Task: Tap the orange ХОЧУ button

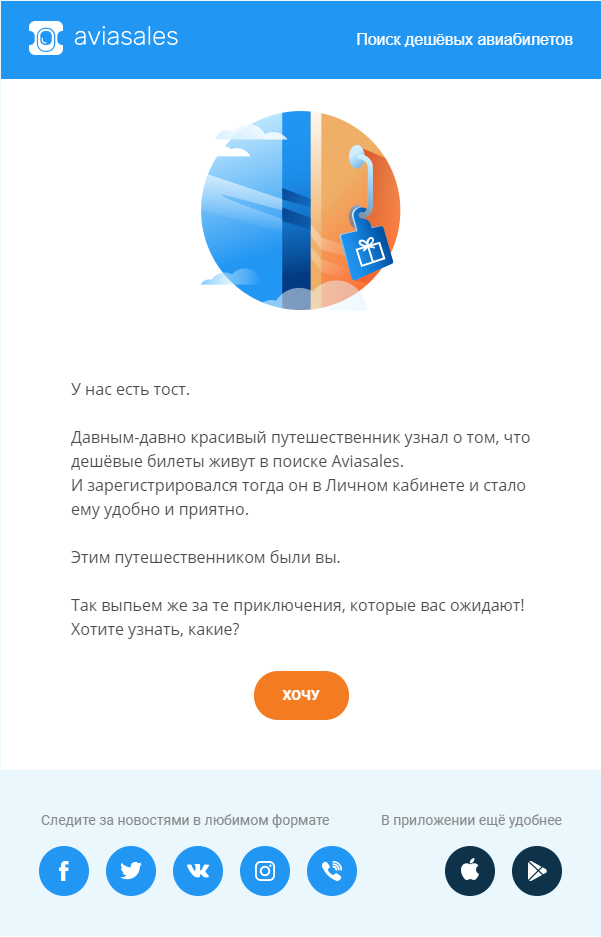Action: (x=301, y=695)
